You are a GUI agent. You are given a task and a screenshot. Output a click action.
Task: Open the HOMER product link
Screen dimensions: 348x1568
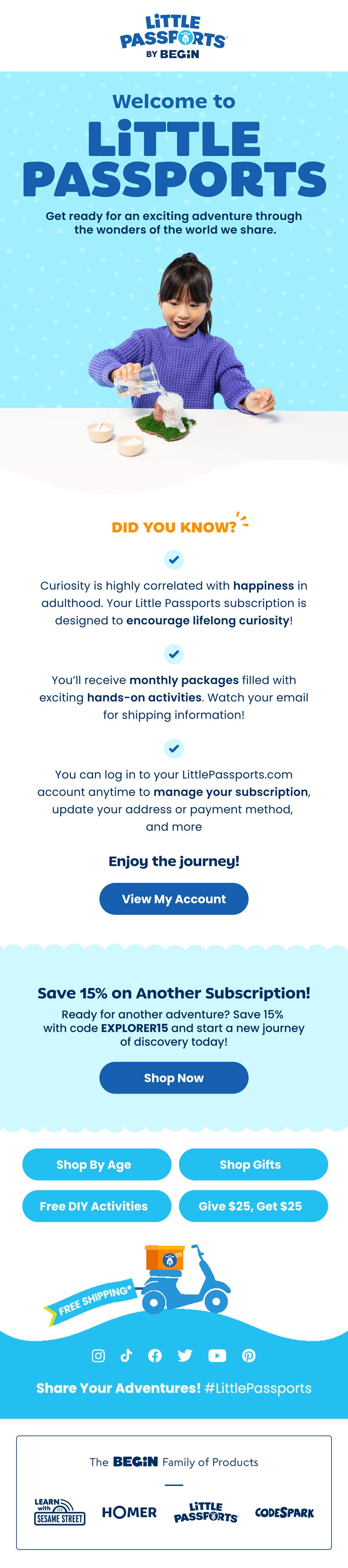pos(129,1512)
